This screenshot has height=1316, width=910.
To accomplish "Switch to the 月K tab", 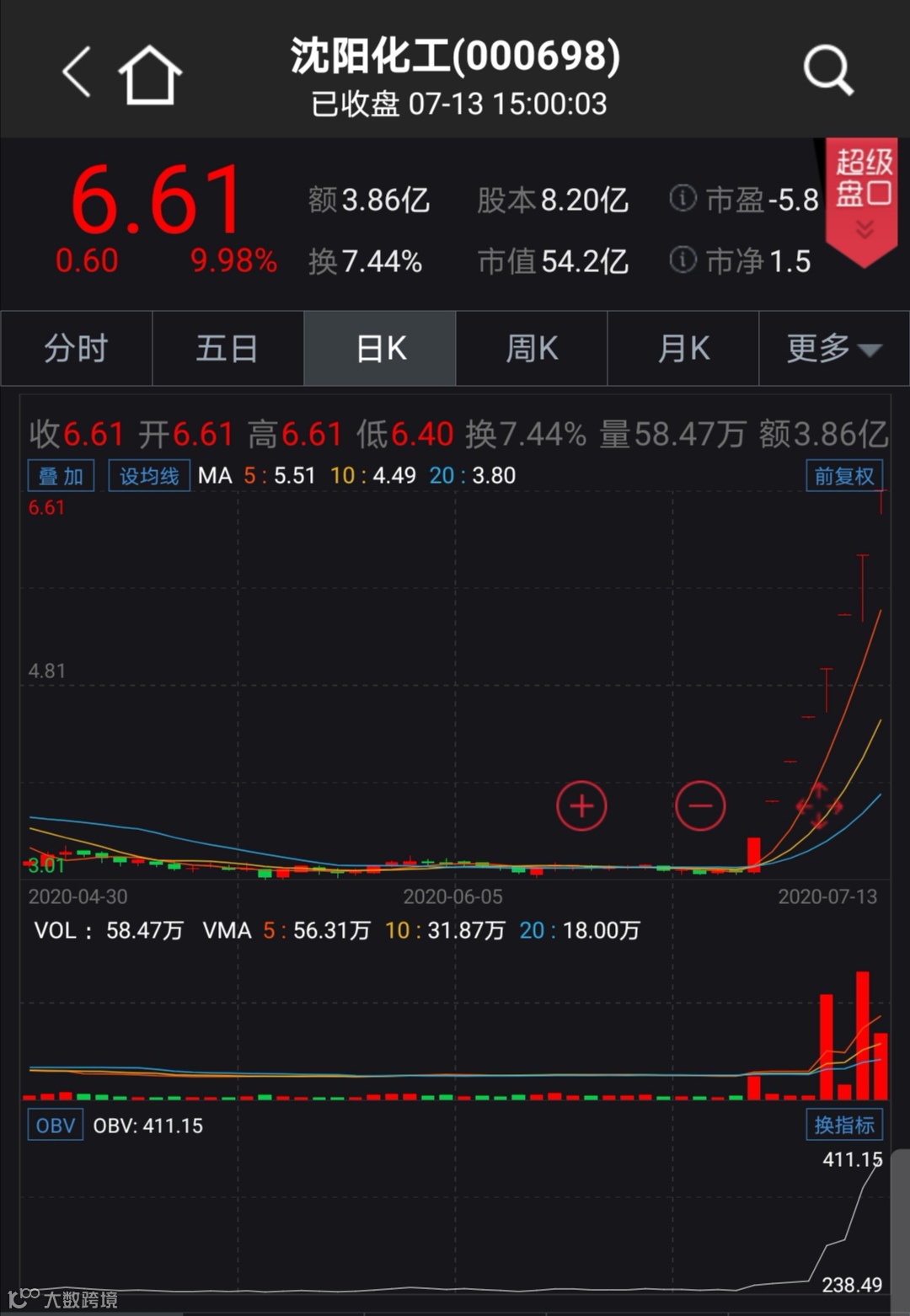I will [683, 348].
